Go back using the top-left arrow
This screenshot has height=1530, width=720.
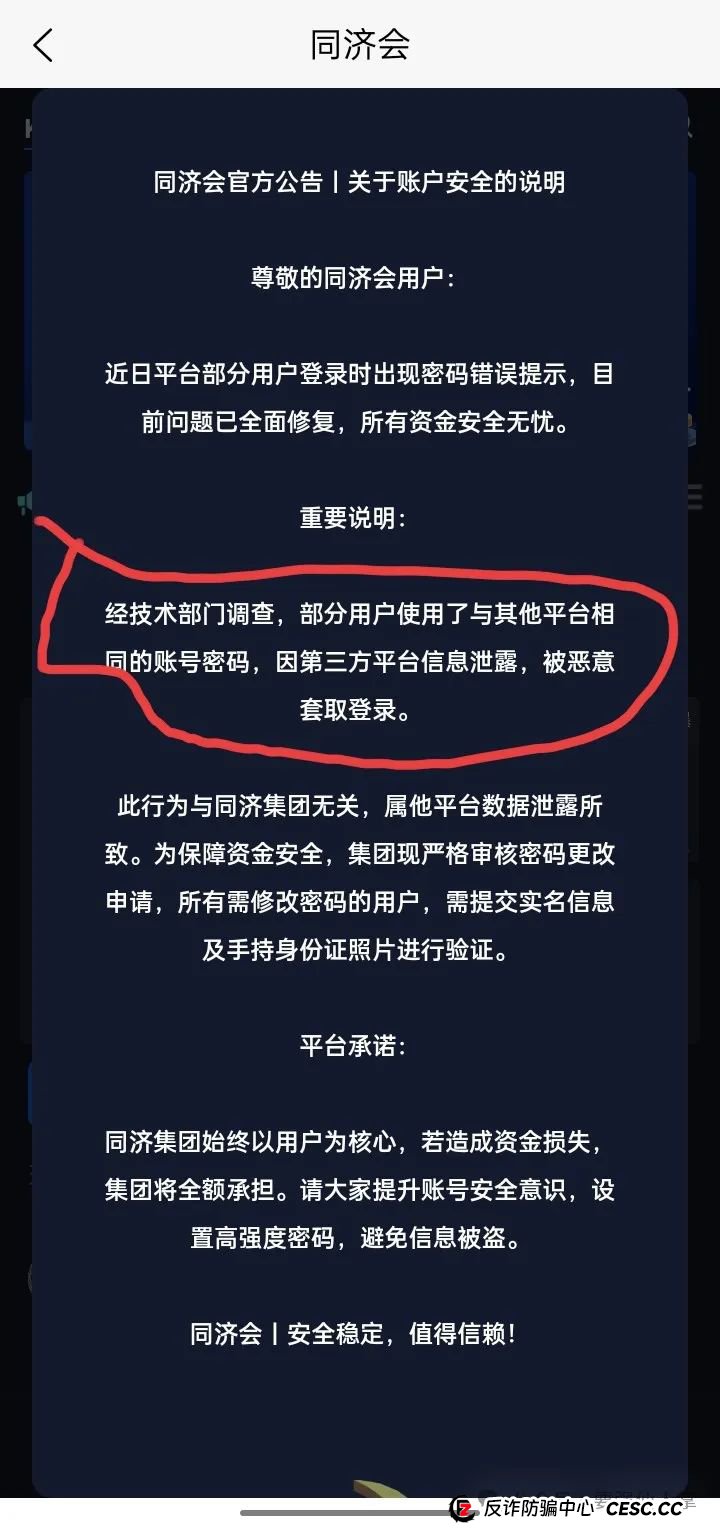click(43, 45)
